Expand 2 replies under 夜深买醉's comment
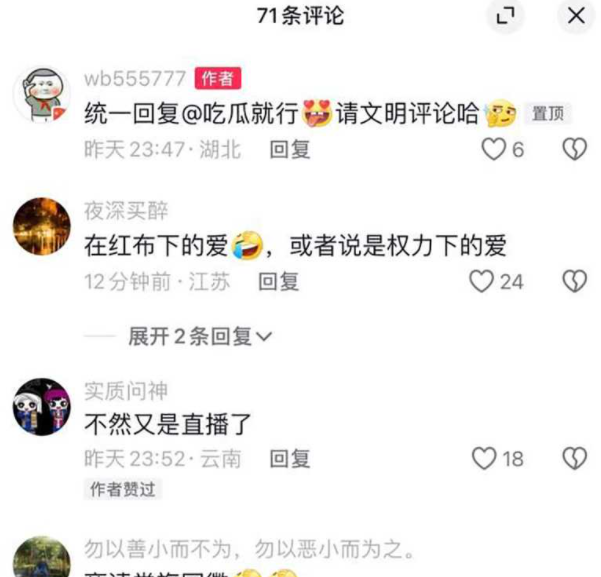 [200, 337]
